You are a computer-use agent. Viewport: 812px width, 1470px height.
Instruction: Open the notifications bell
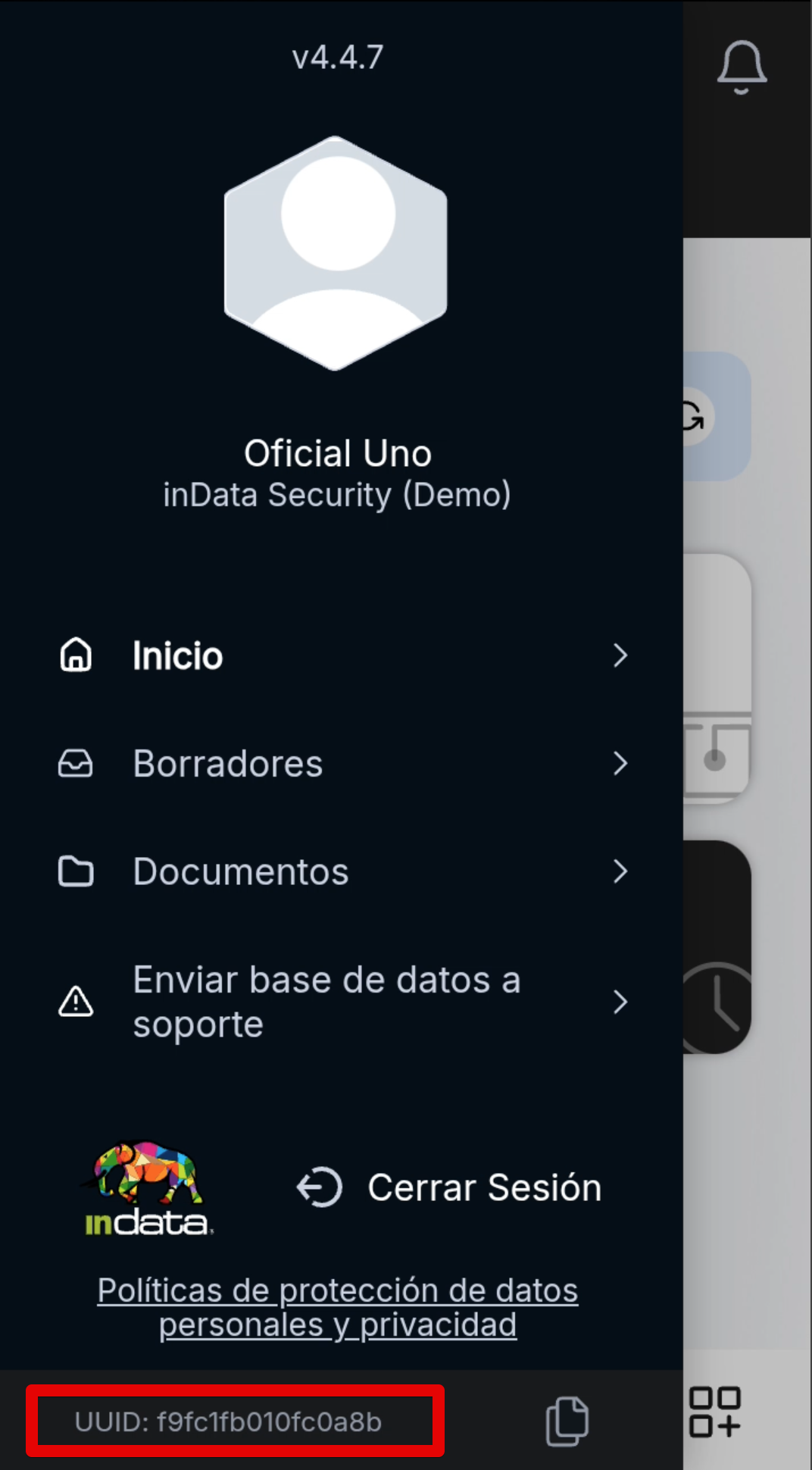tap(742, 67)
